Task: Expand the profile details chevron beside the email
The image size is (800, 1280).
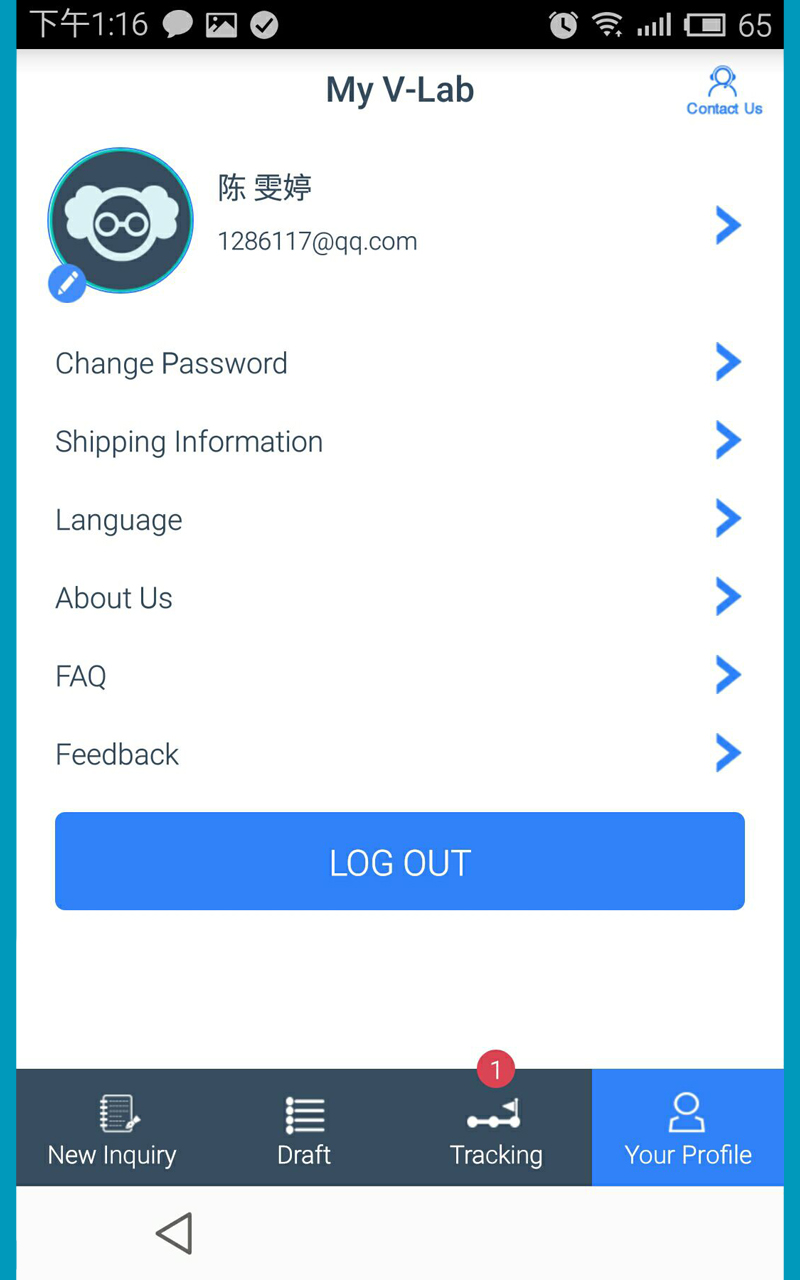Action: pos(728,225)
